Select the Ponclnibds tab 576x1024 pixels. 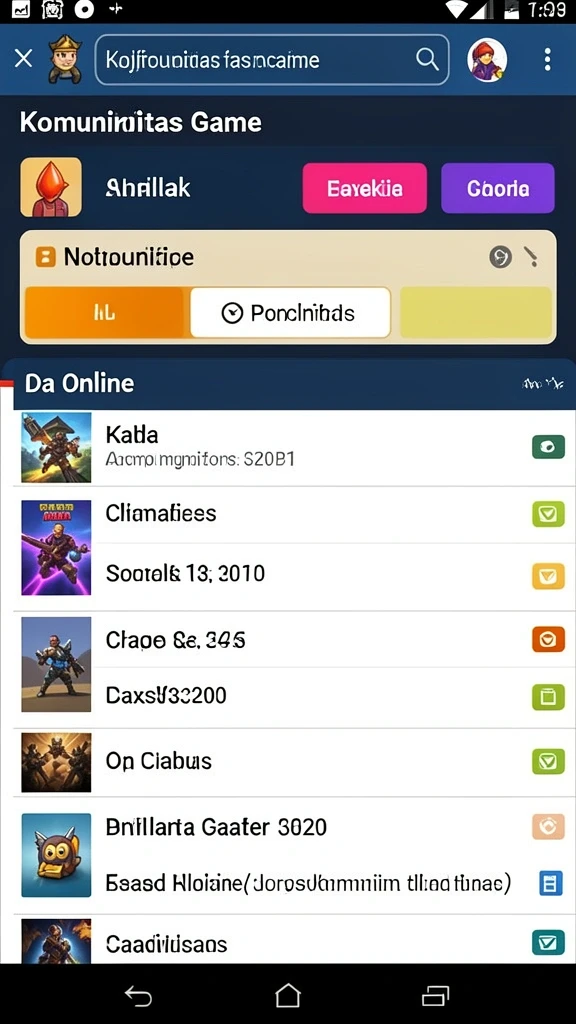click(x=291, y=313)
